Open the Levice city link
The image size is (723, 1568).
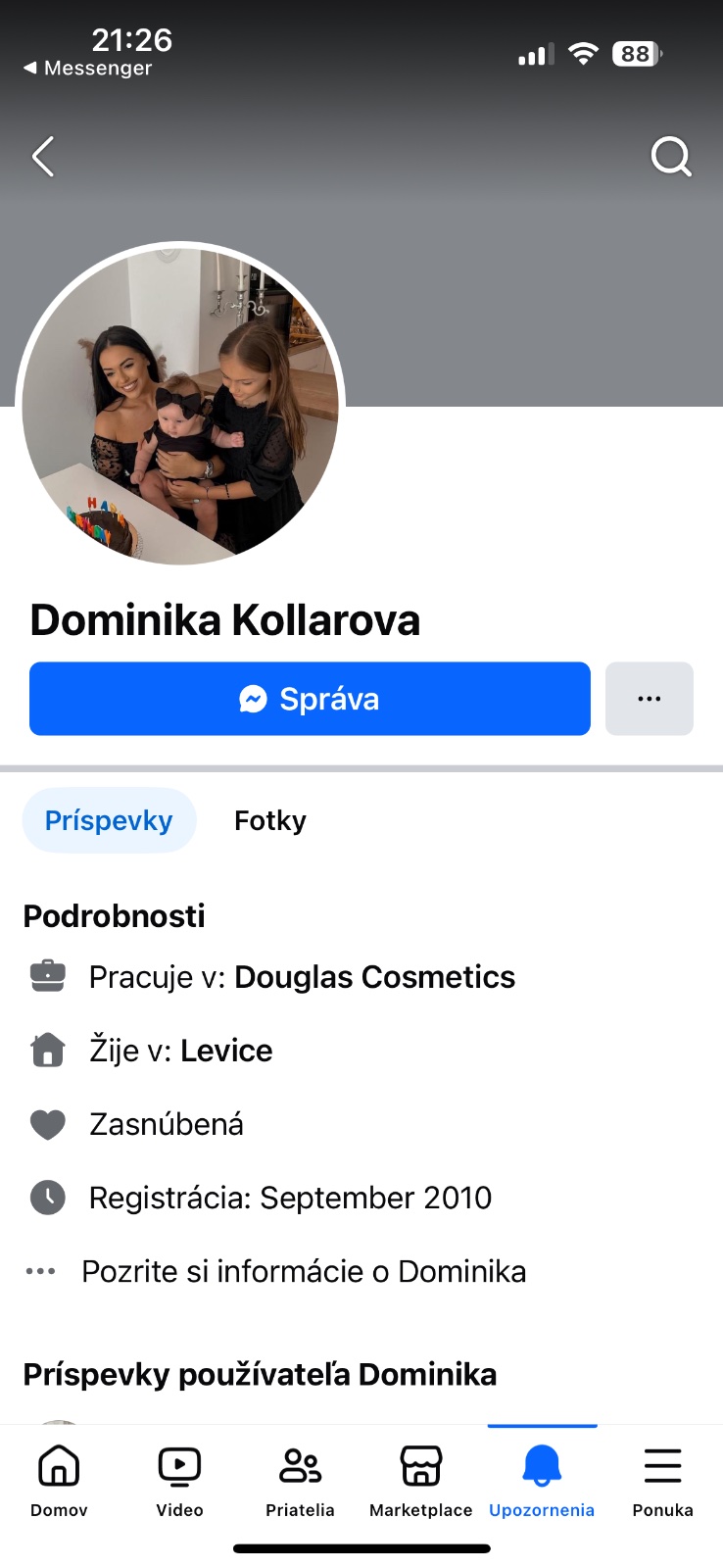(x=226, y=1051)
